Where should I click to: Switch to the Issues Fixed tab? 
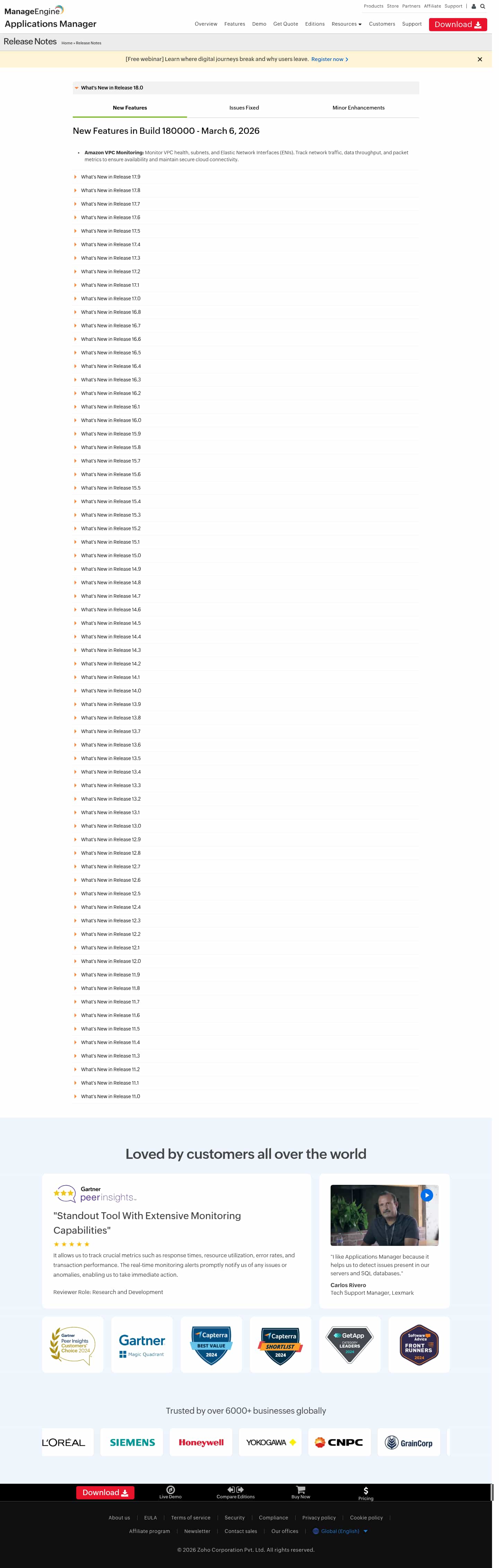[244, 108]
